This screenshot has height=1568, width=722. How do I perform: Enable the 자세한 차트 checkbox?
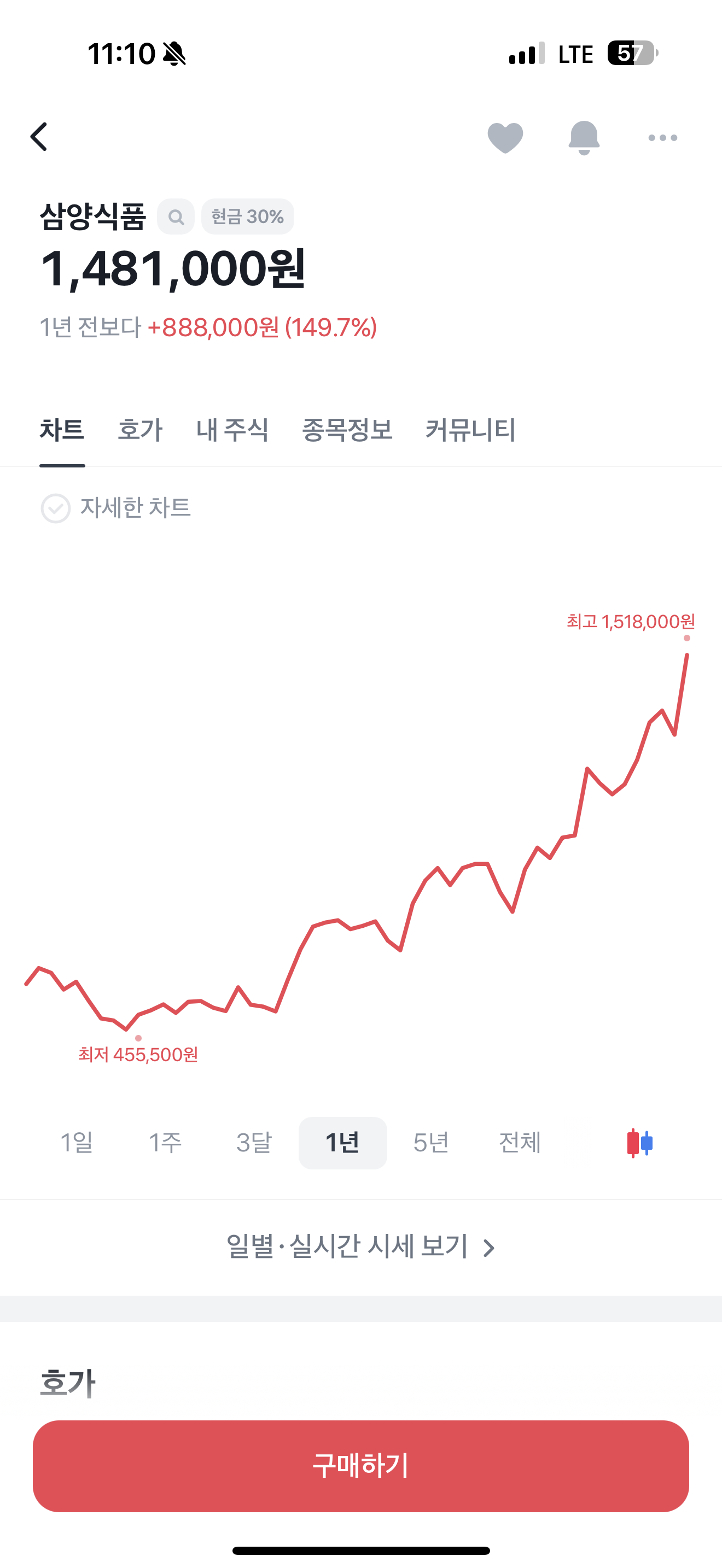click(55, 508)
